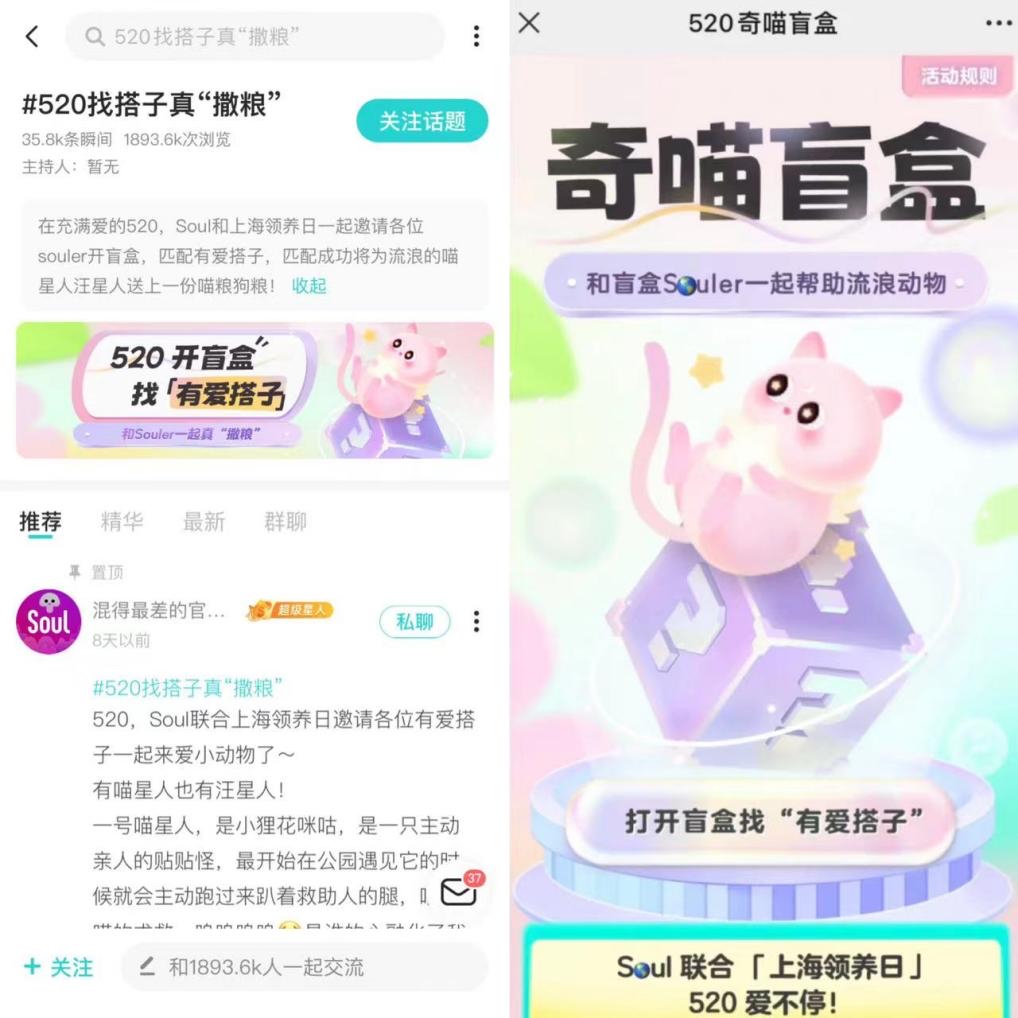The width and height of the screenshot is (1018, 1018).
Task: Follow the topic via 关注话题
Action: [x=422, y=121]
